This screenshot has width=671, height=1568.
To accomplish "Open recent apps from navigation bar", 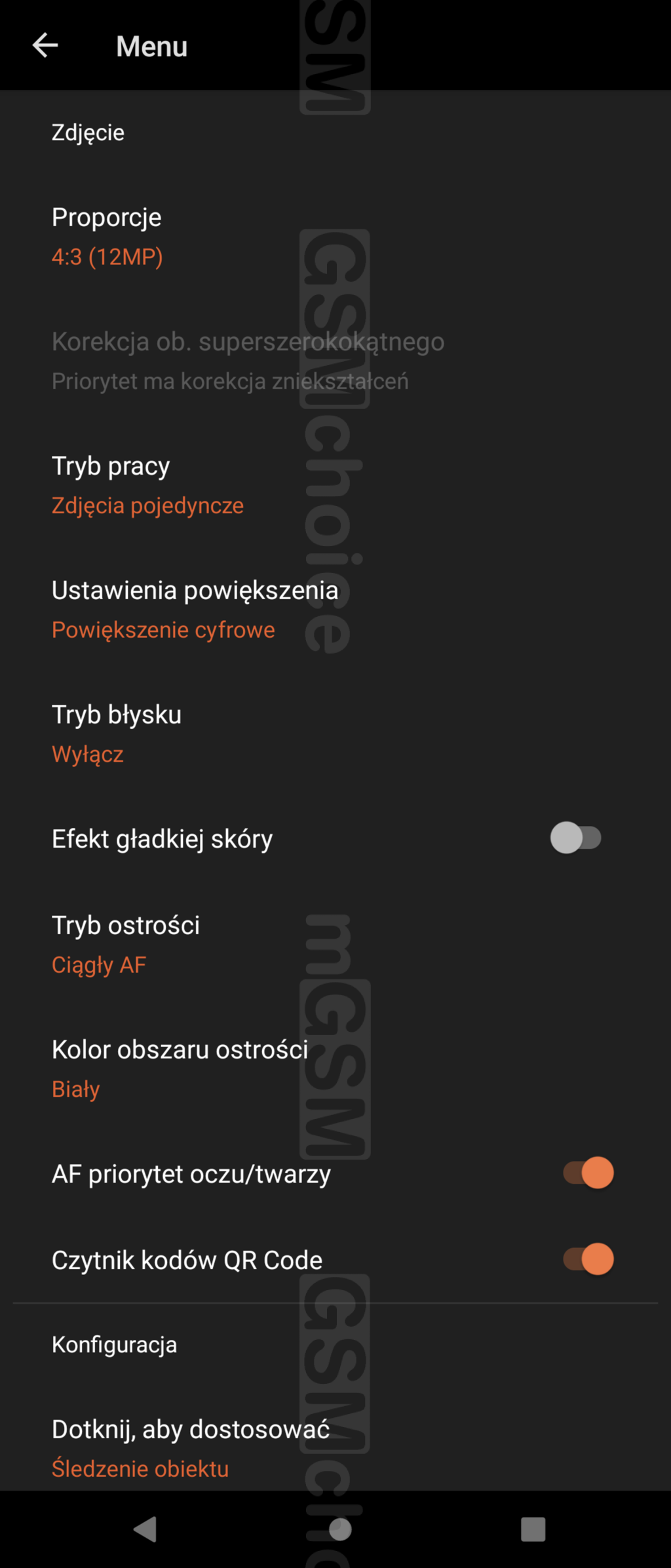I will click(533, 1530).
